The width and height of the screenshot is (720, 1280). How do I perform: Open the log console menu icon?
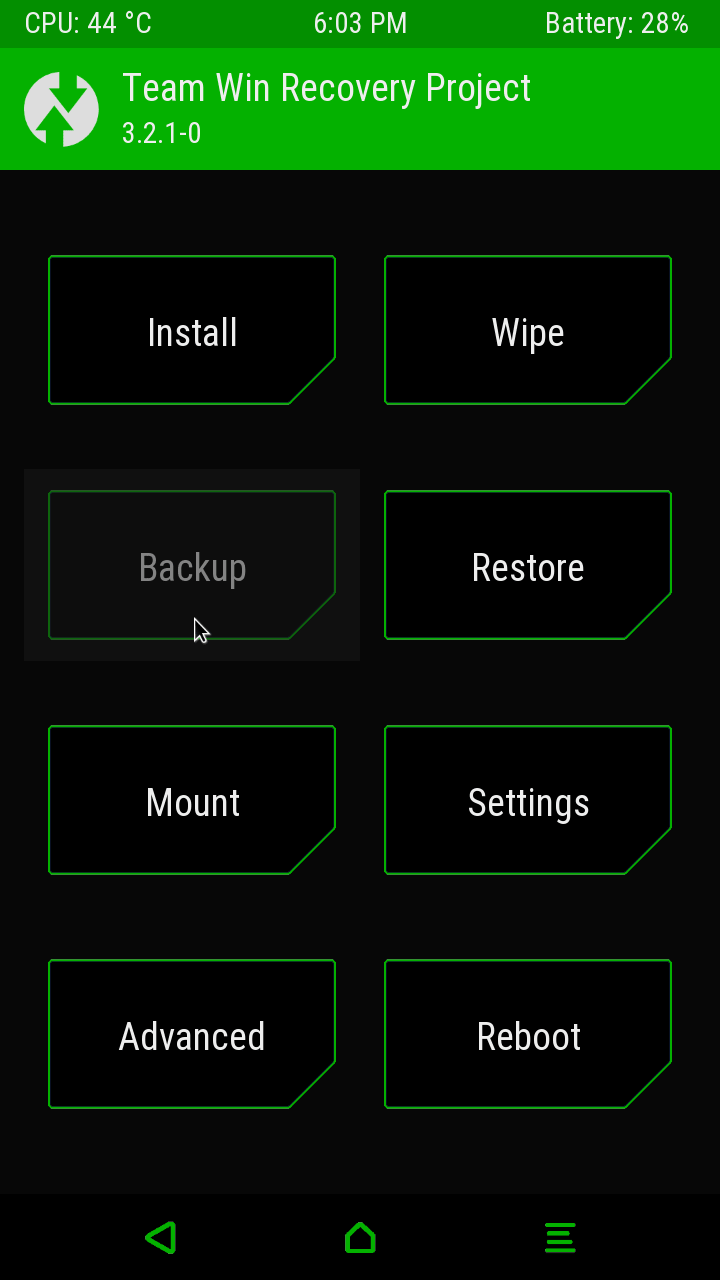pos(560,1238)
